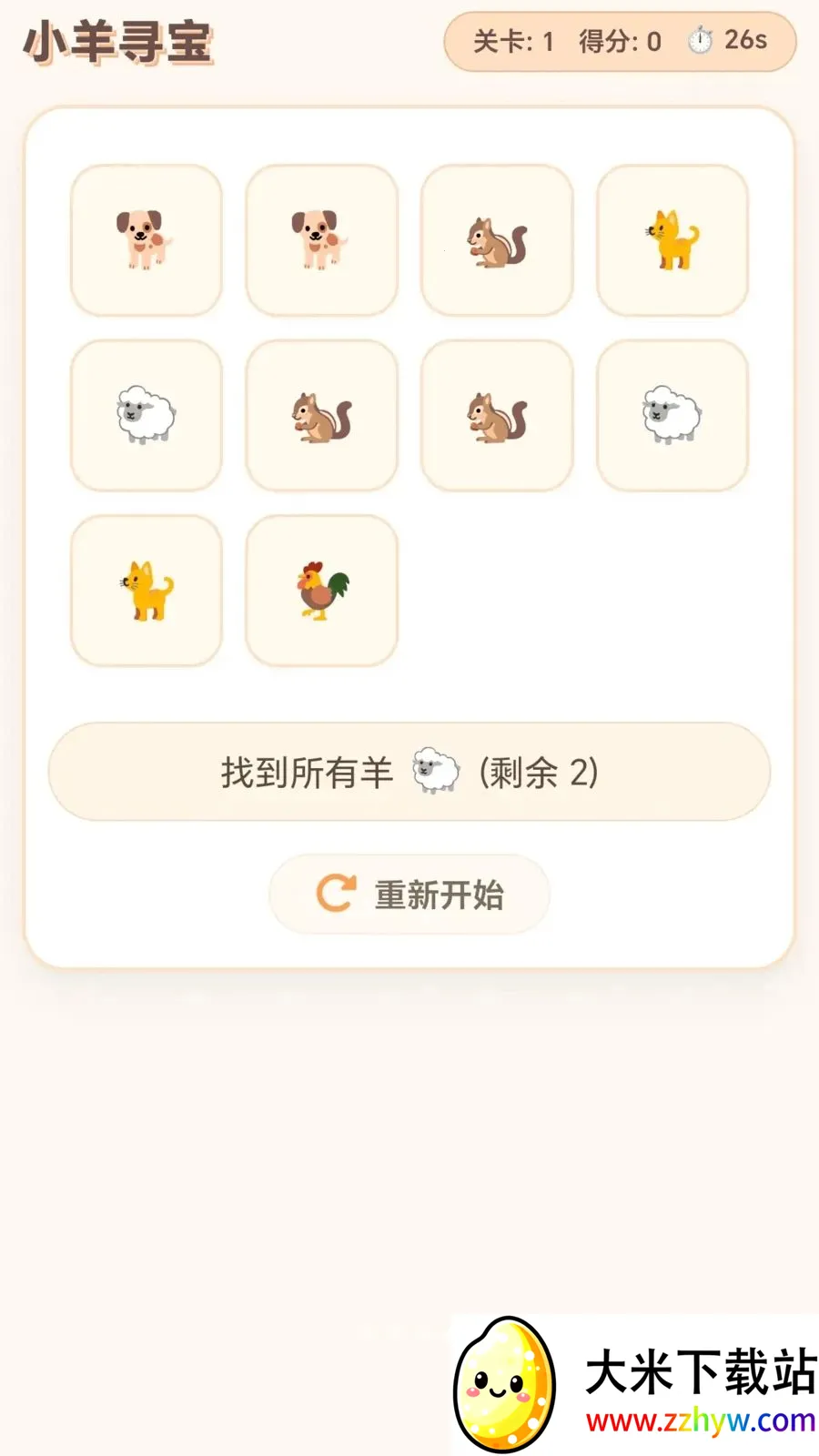Select the second dog tile in top row
The height and width of the screenshot is (1456, 819).
coord(321,240)
